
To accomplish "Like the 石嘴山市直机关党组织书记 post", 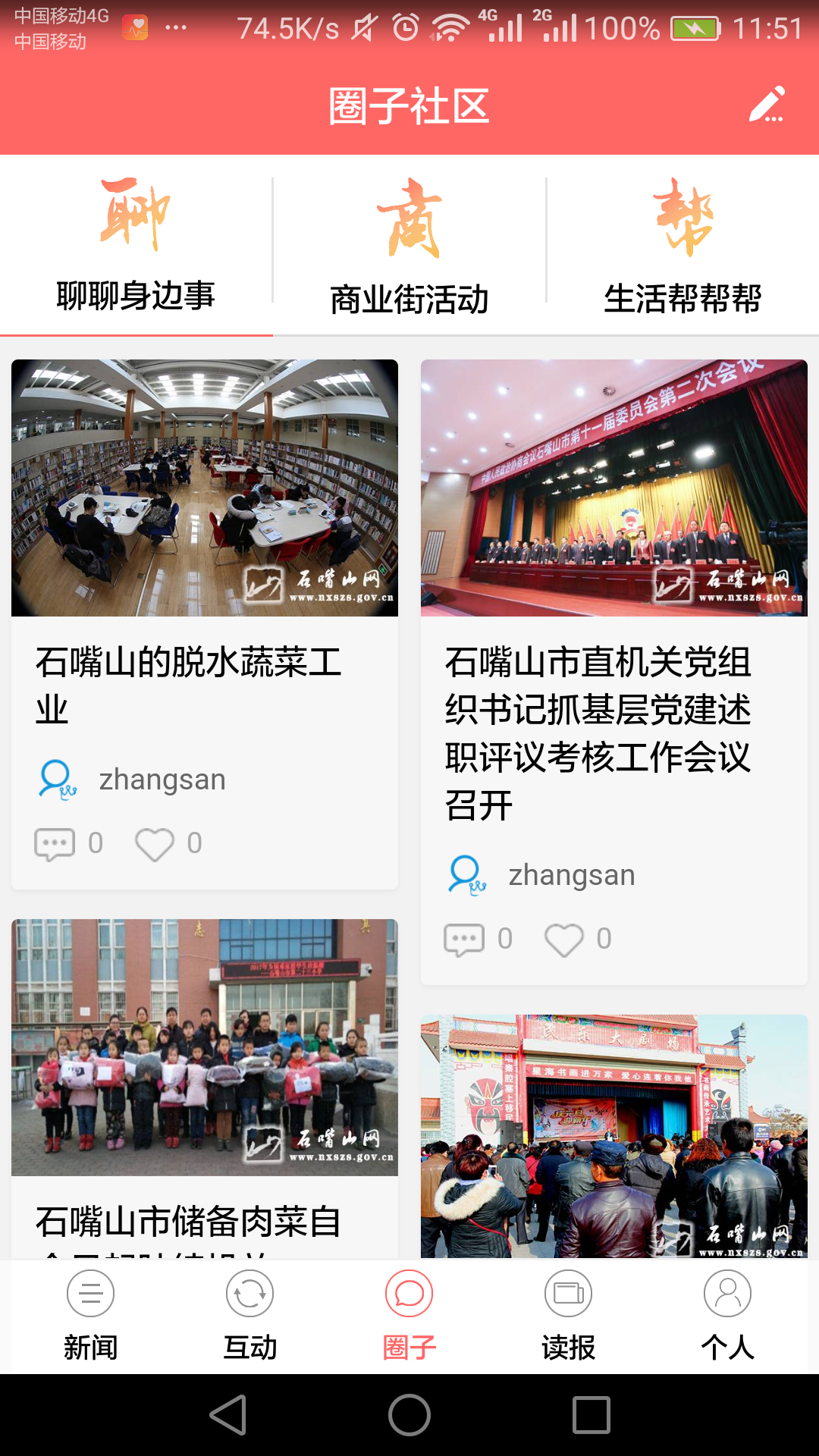I will click(x=564, y=939).
